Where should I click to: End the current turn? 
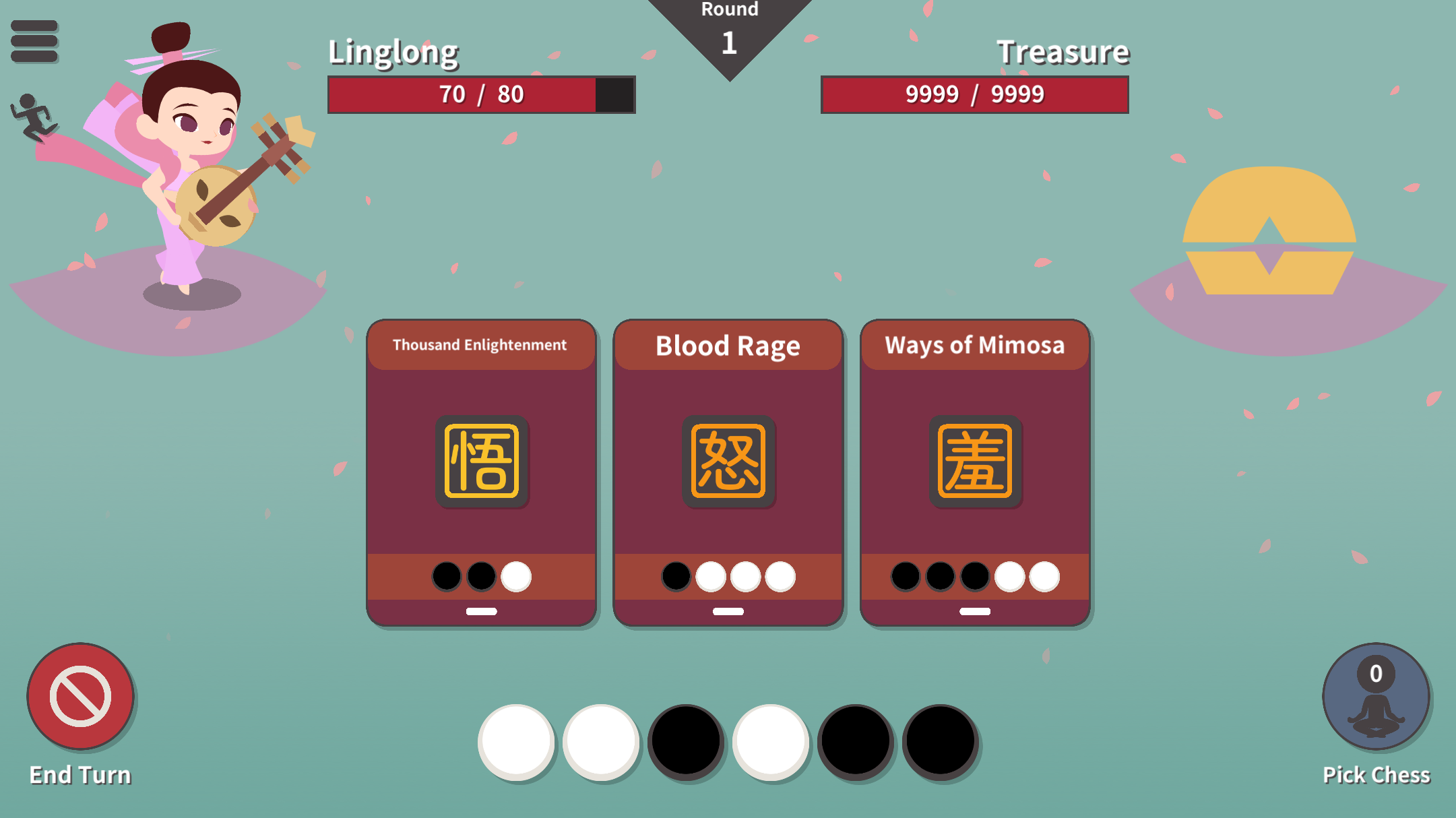coord(80,696)
